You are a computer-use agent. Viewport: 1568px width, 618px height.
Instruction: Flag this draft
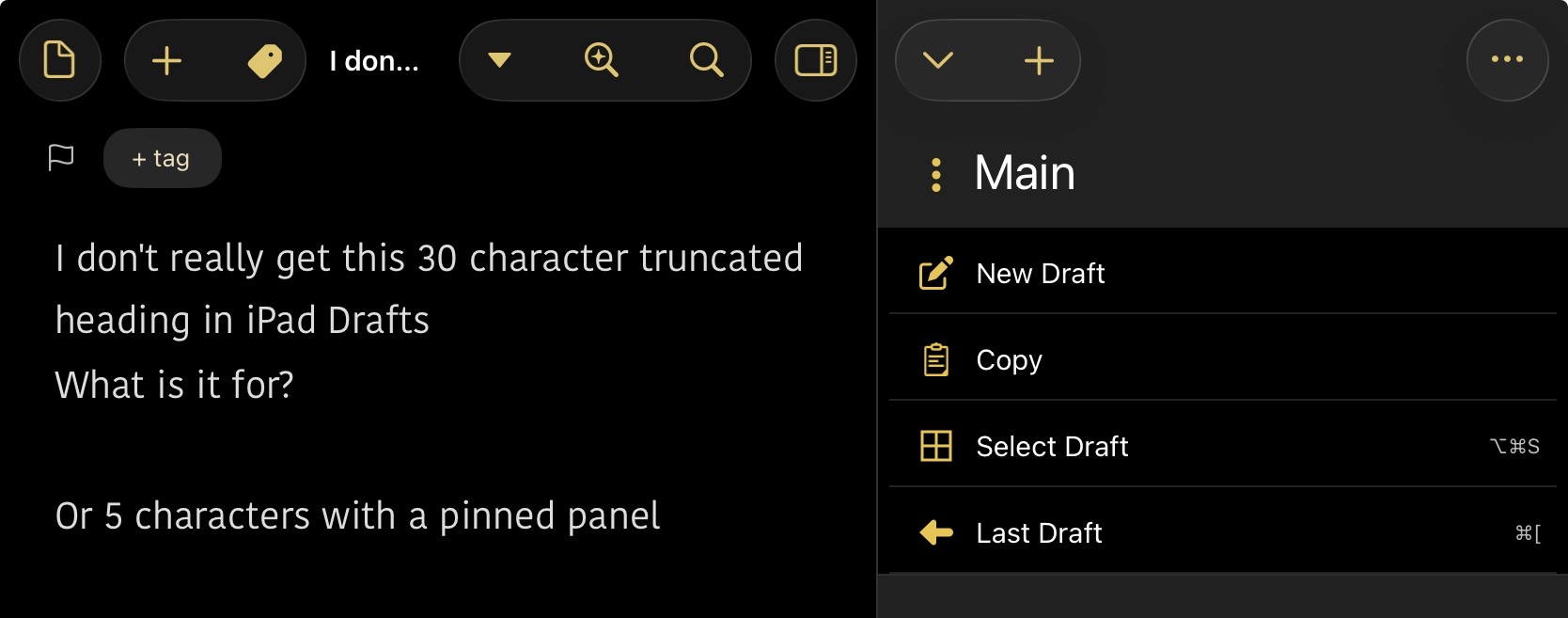coord(61,158)
